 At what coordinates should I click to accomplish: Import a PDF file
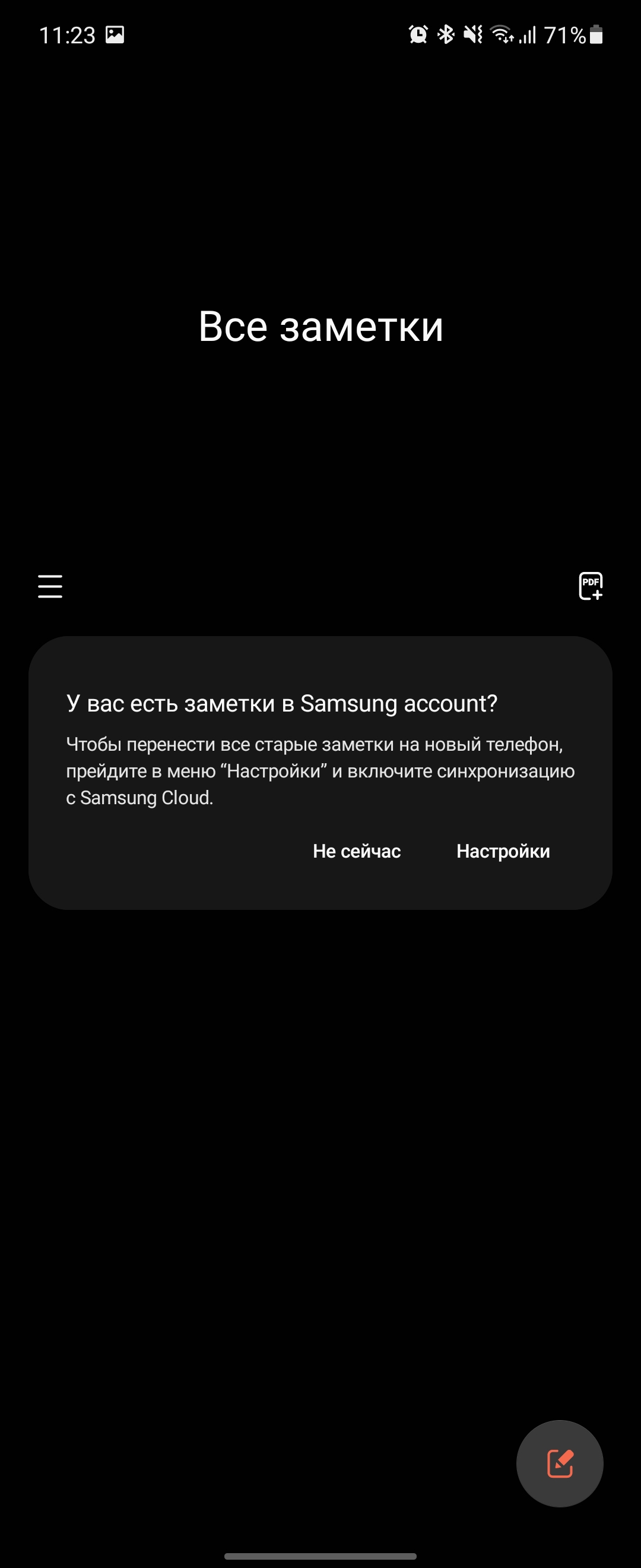point(591,586)
